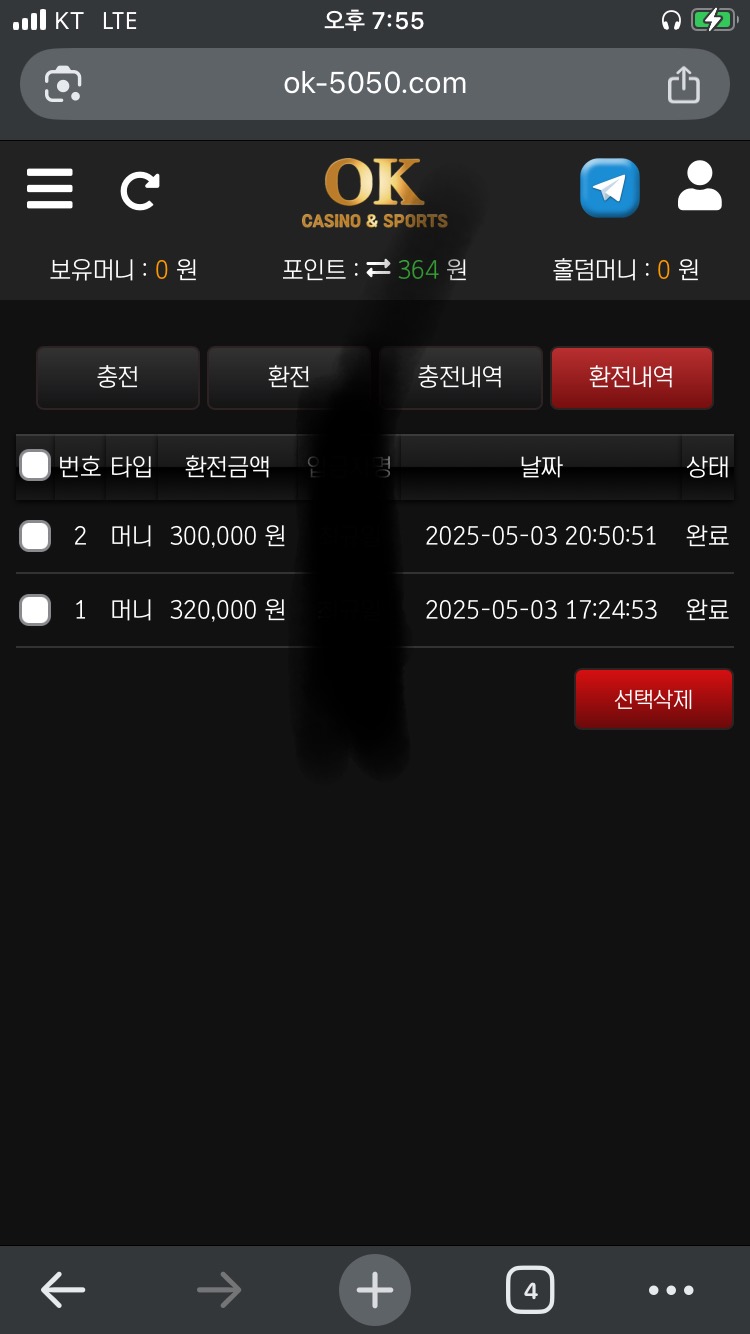The height and width of the screenshot is (1334, 750).
Task: Open the tab switcher showing 4
Action: coord(530,1290)
